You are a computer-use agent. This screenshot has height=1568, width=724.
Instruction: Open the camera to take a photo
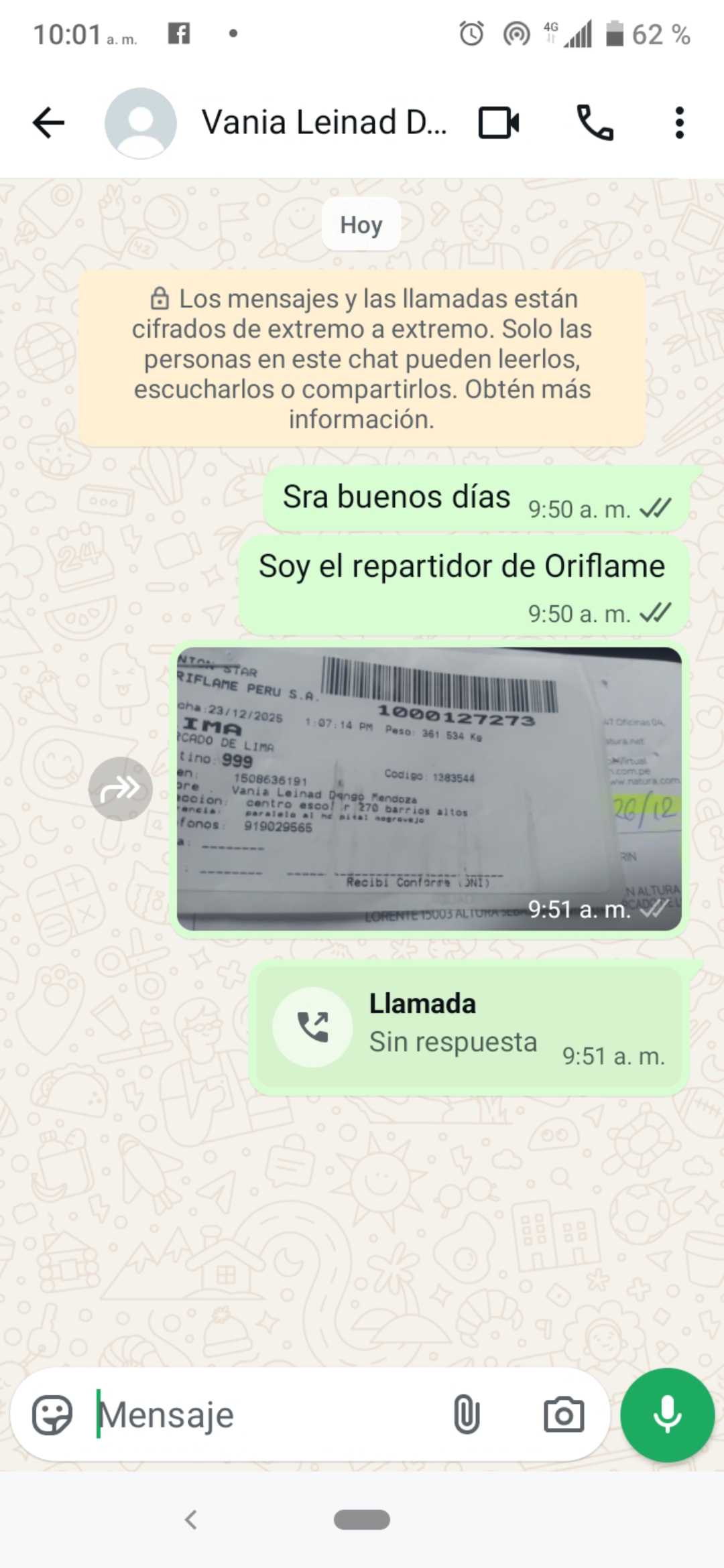tap(563, 1415)
